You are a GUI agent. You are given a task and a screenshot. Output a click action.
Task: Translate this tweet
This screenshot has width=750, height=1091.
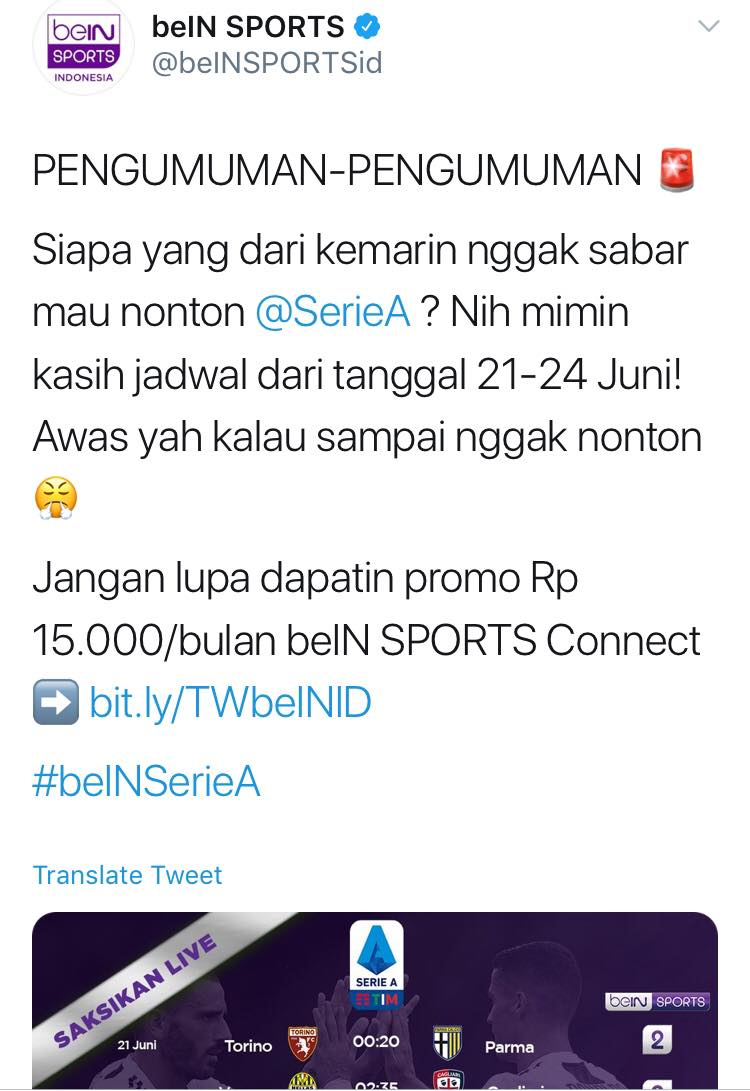point(127,875)
